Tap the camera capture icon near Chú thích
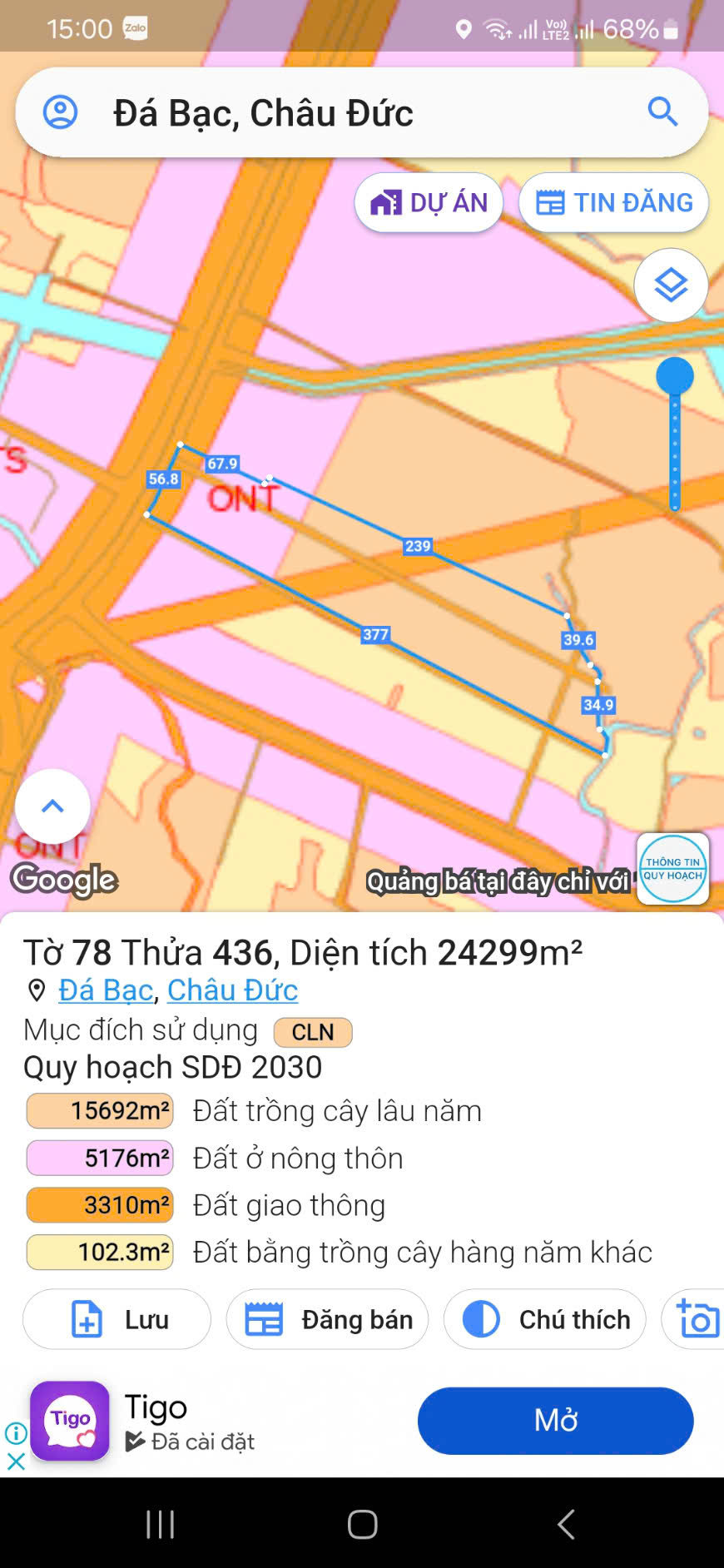724x1568 pixels. (x=697, y=1318)
